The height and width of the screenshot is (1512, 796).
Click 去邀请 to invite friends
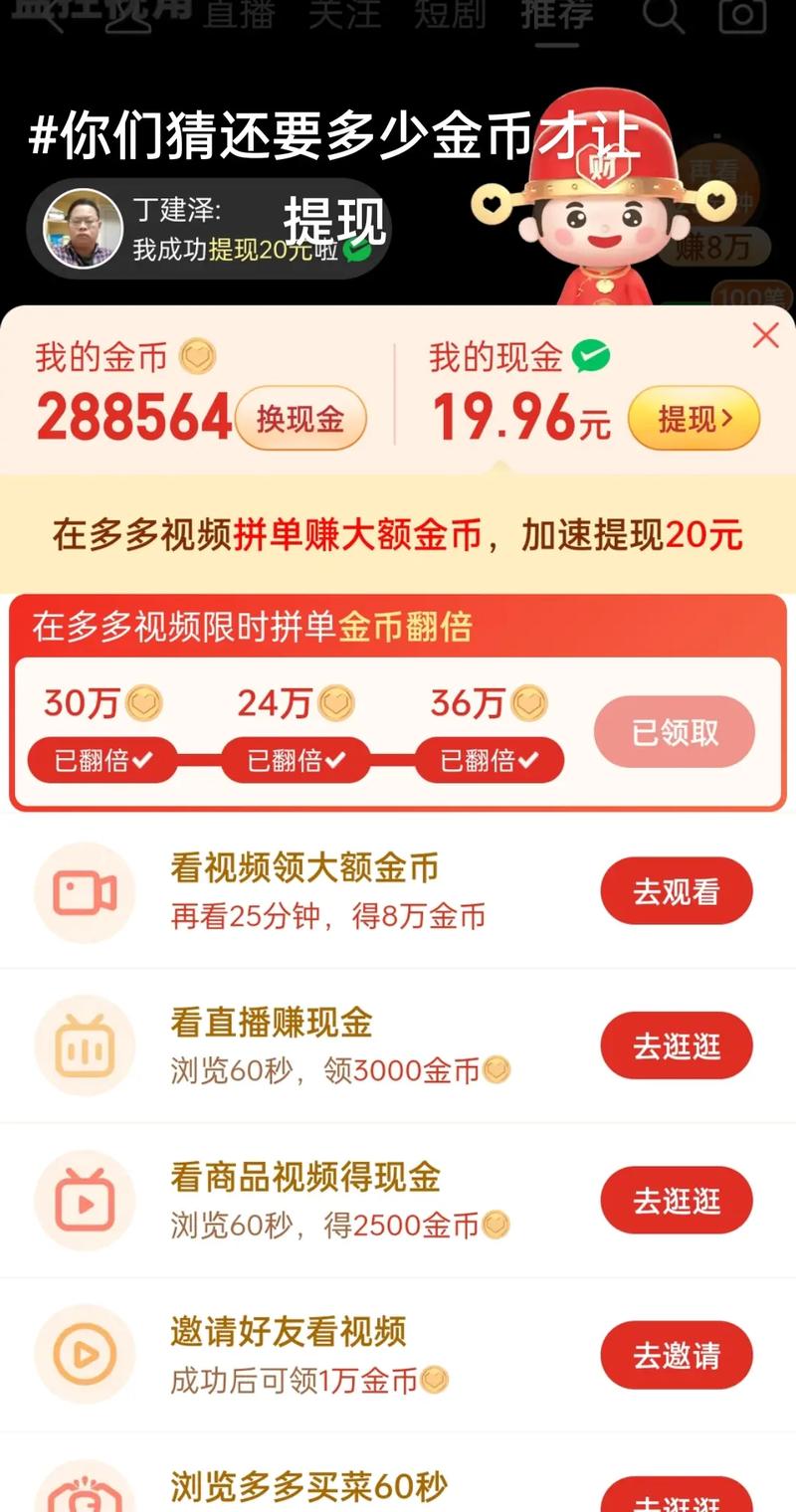[676, 1355]
